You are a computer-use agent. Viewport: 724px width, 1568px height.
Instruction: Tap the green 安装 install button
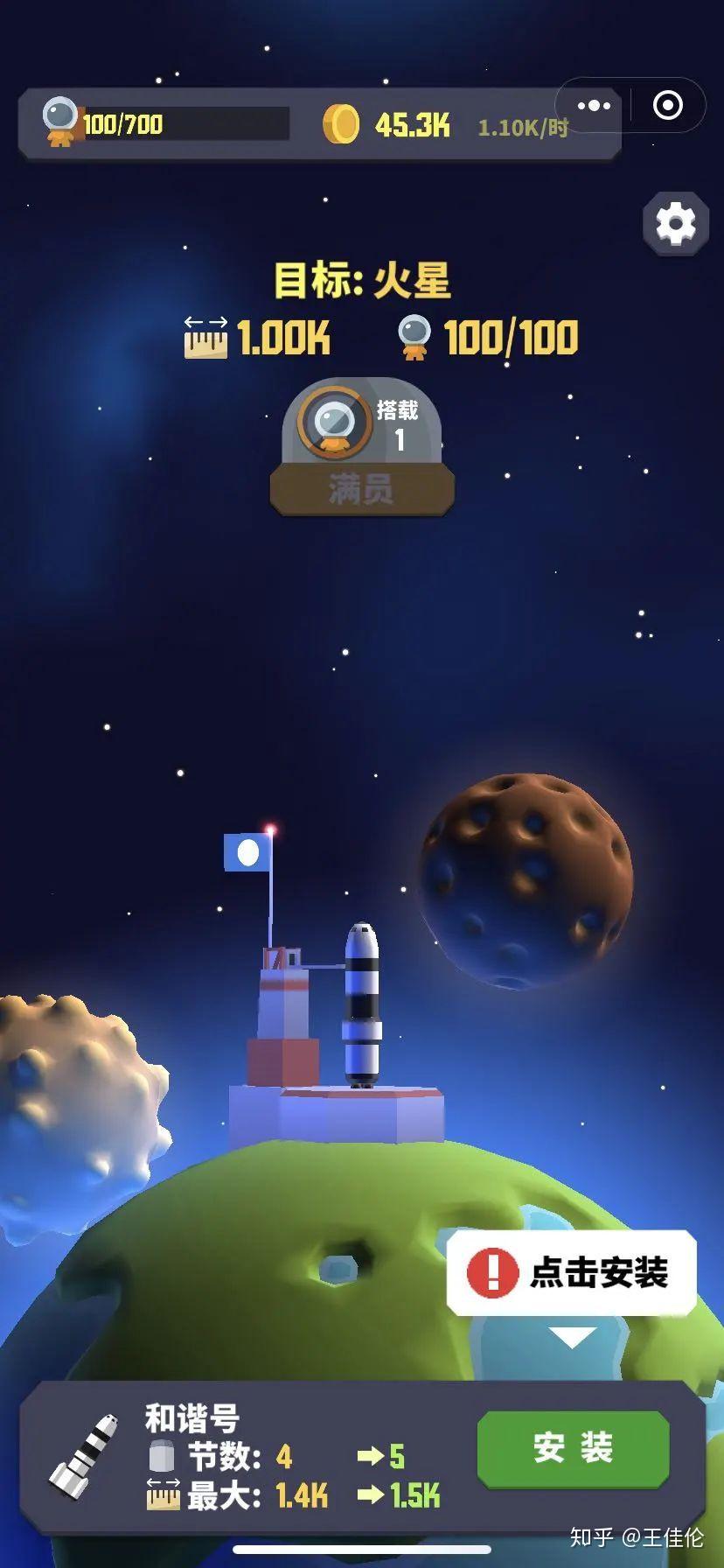click(574, 1448)
